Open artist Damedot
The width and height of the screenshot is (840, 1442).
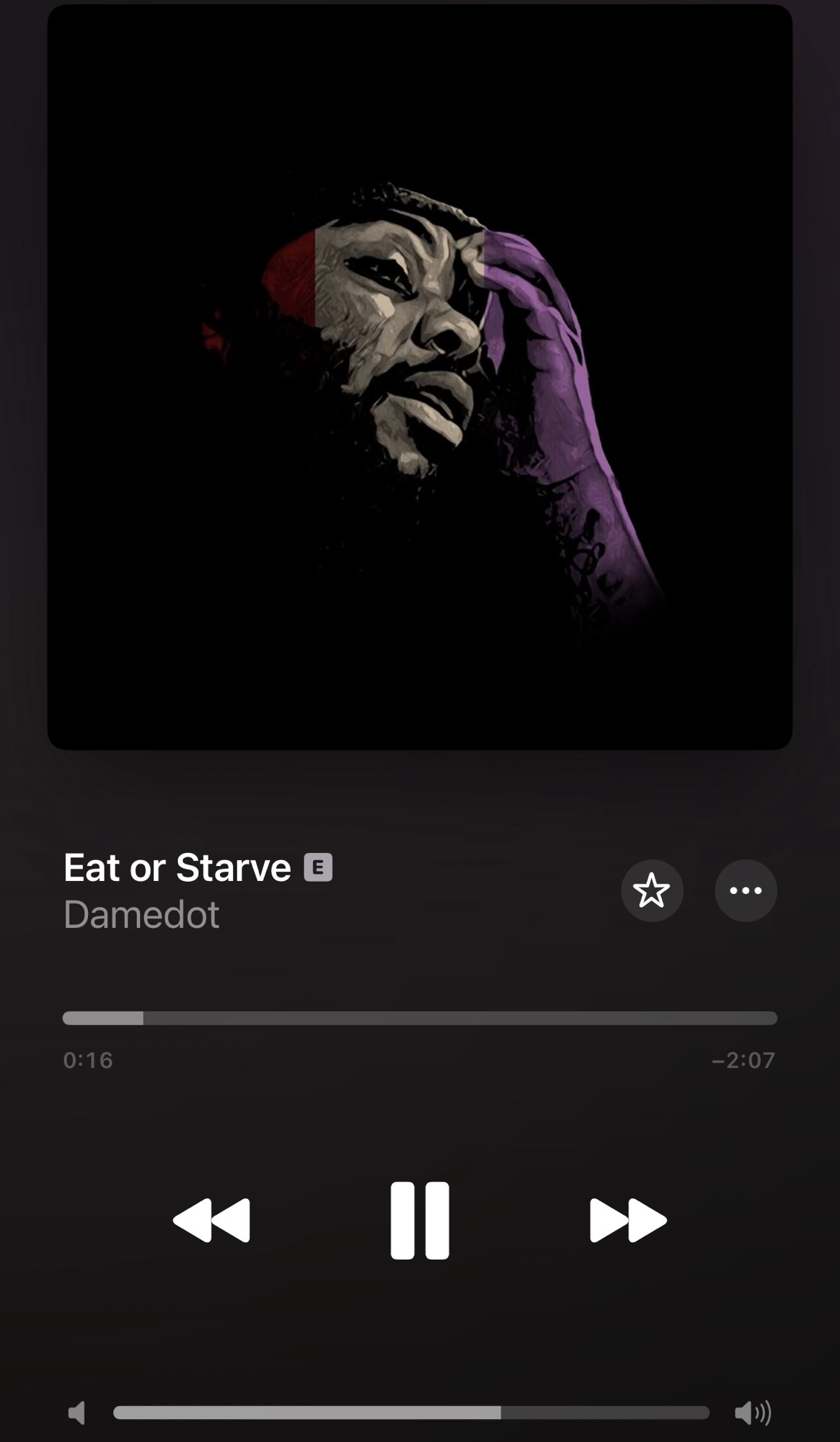pos(141,914)
